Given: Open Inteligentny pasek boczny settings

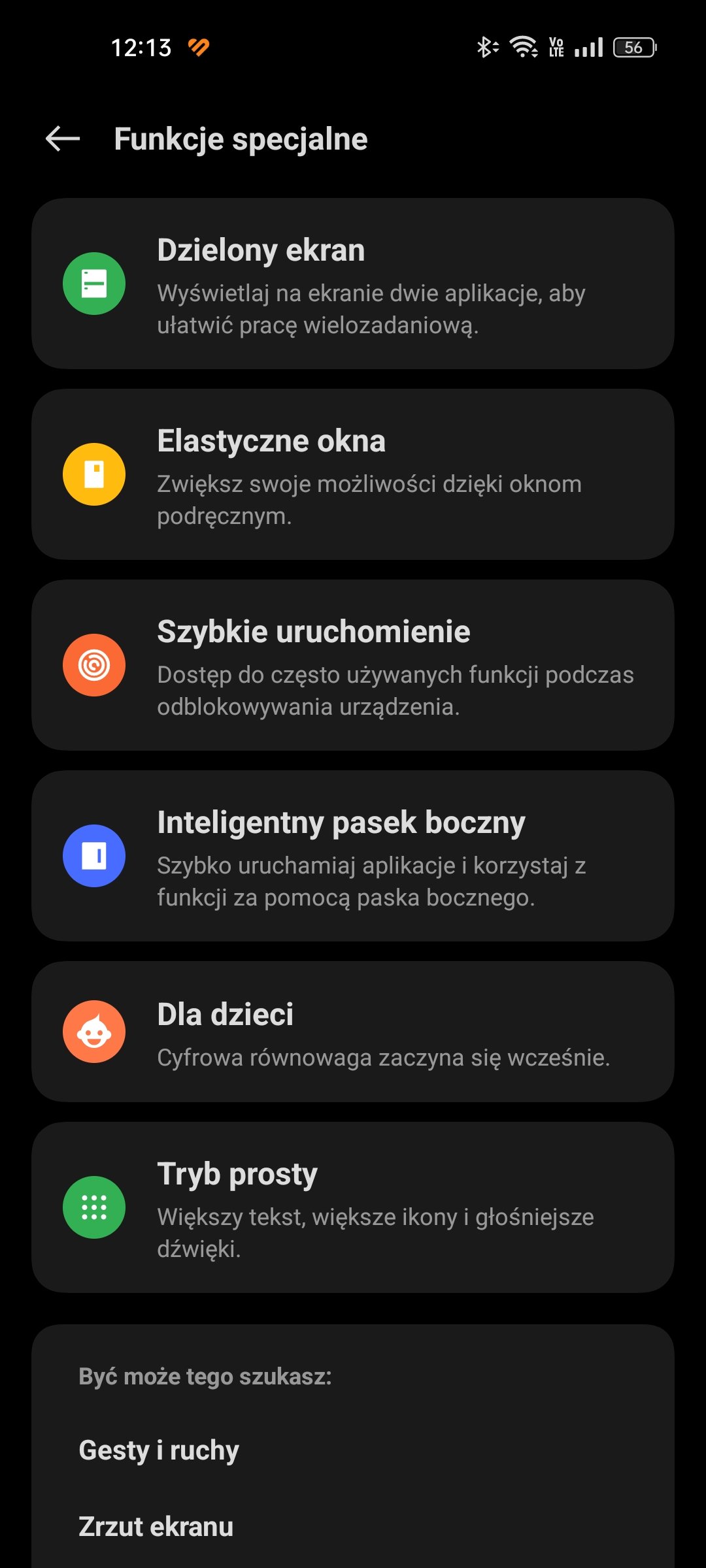Looking at the screenshot, I should tap(353, 856).
